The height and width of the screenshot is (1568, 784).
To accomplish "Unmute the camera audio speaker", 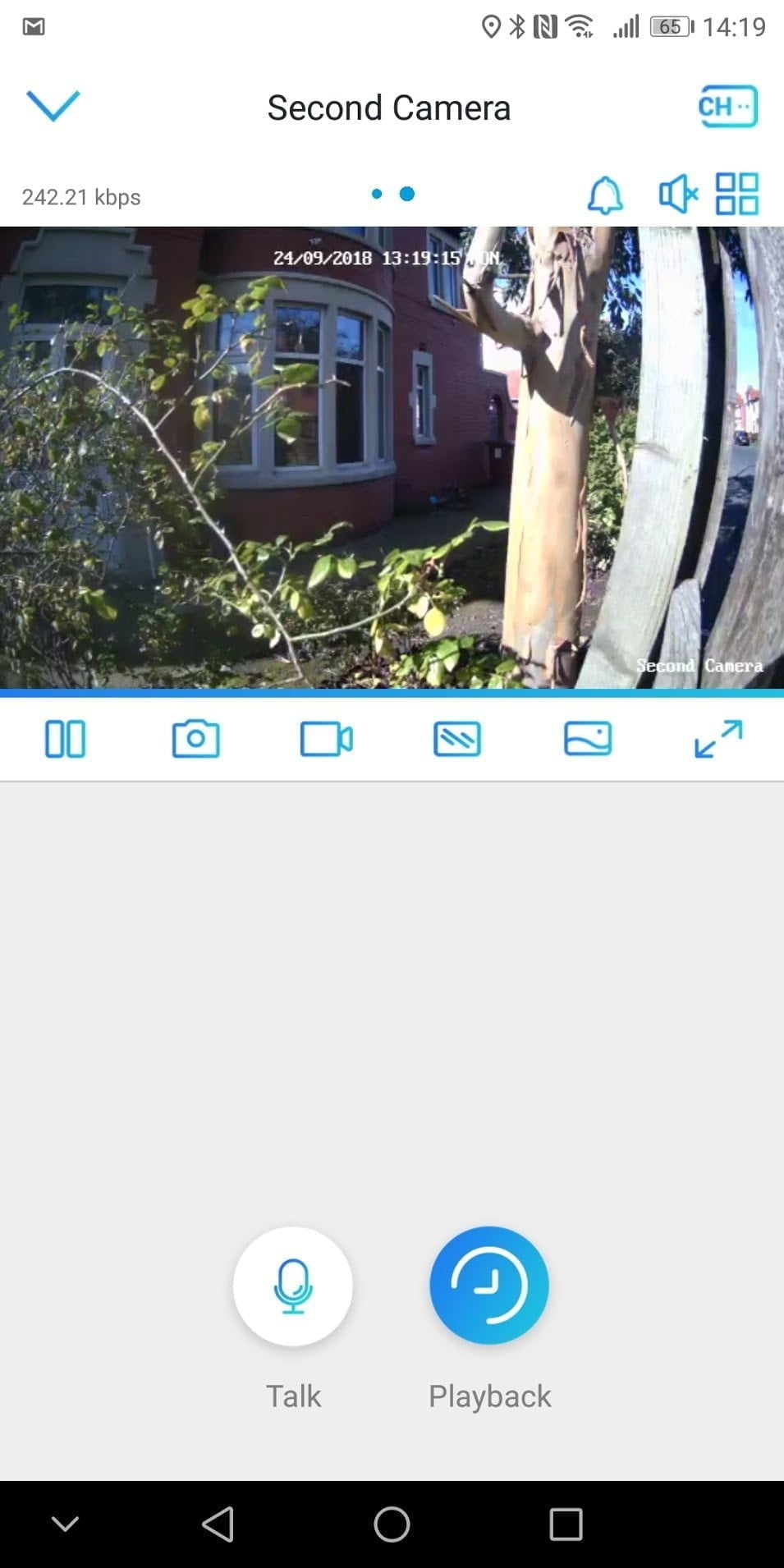I will click(x=677, y=195).
